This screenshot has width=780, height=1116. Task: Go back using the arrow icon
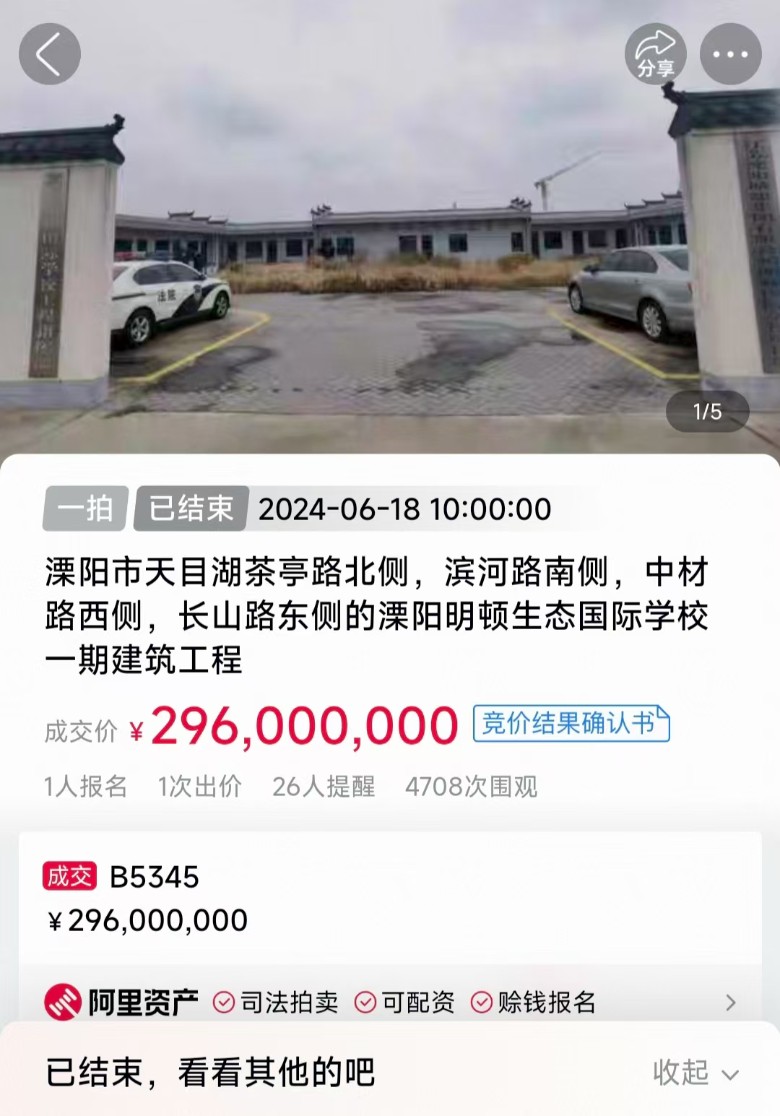tap(49, 54)
